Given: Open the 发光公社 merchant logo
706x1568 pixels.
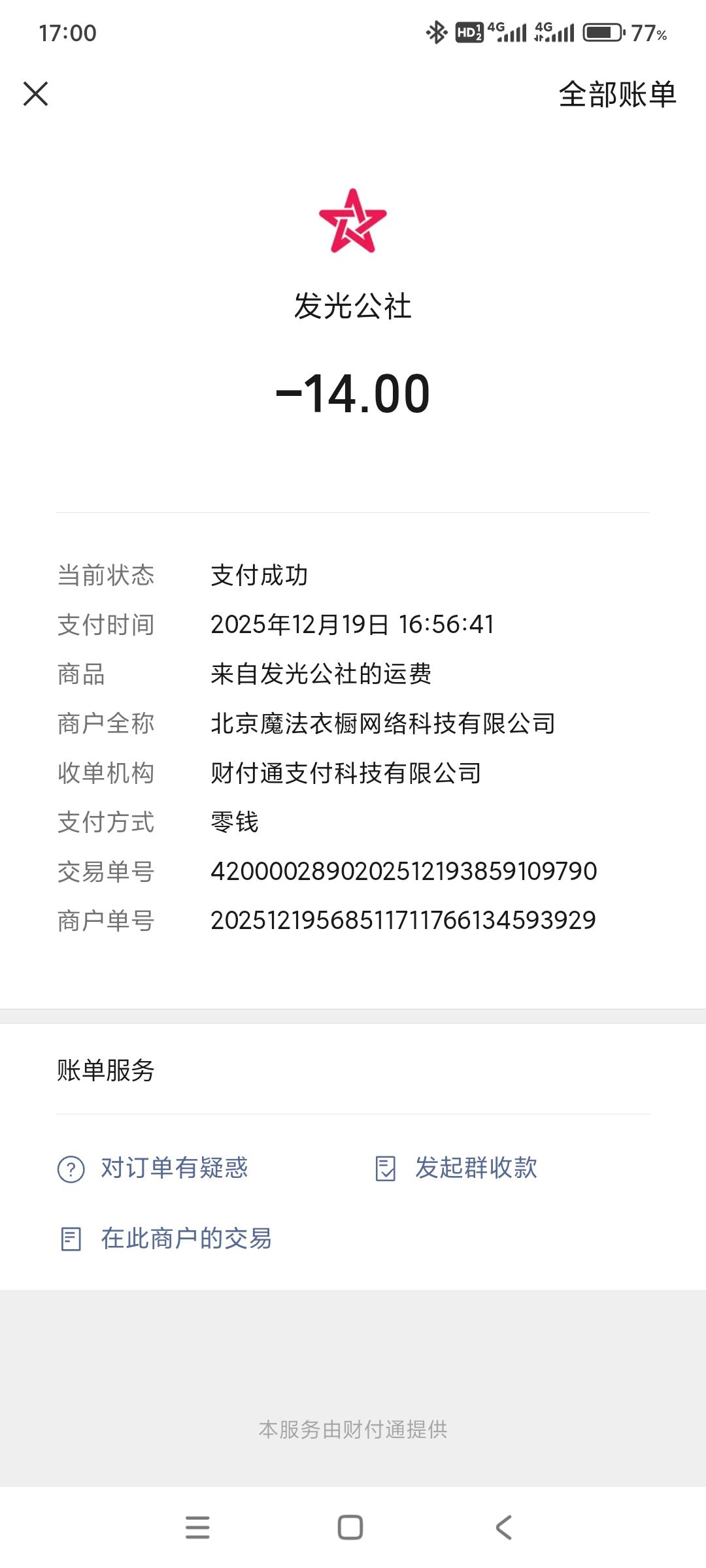Looking at the screenshot, I should coord(353,221).
